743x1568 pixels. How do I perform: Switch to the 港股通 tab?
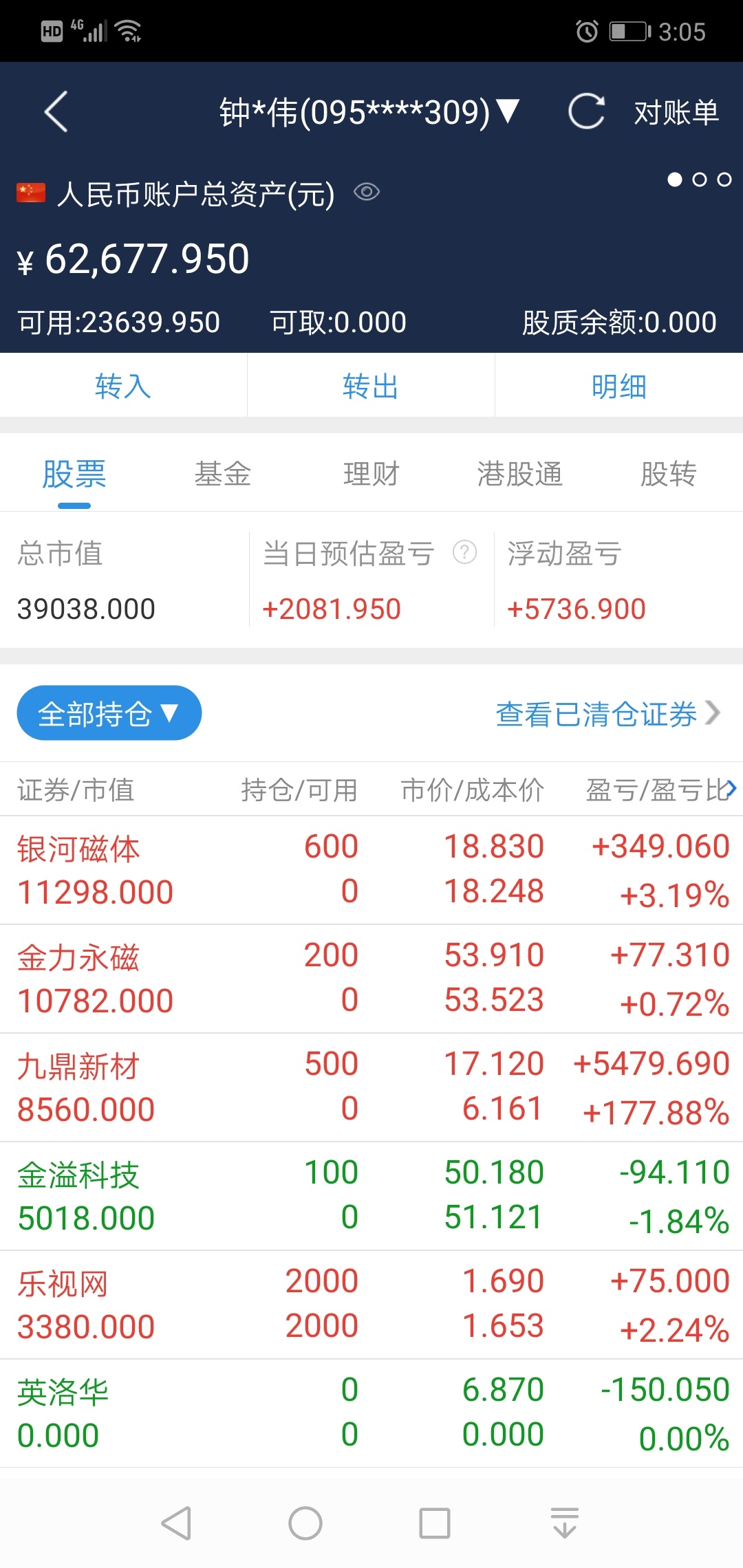point(520,474)
